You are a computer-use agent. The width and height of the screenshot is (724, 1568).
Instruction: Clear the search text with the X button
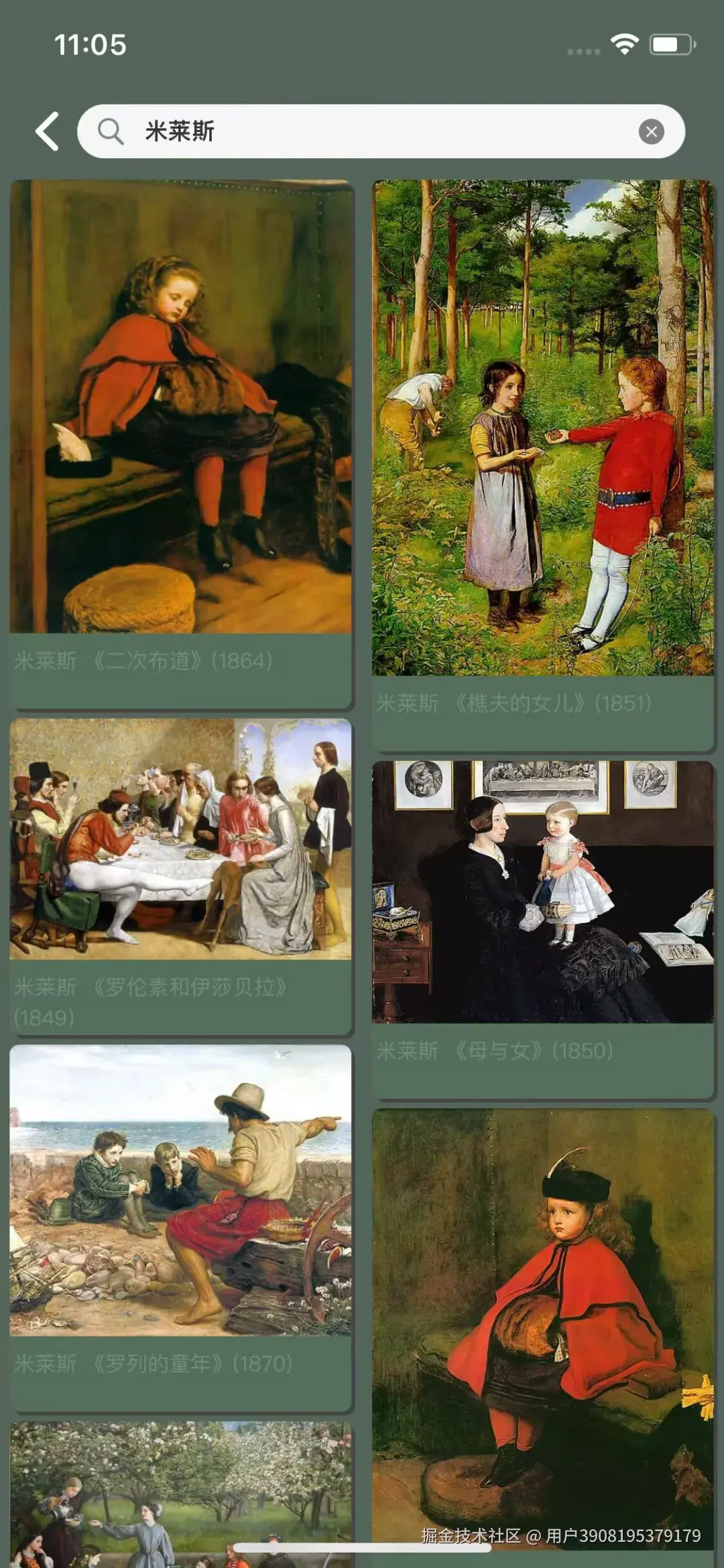tap(651, 131)
